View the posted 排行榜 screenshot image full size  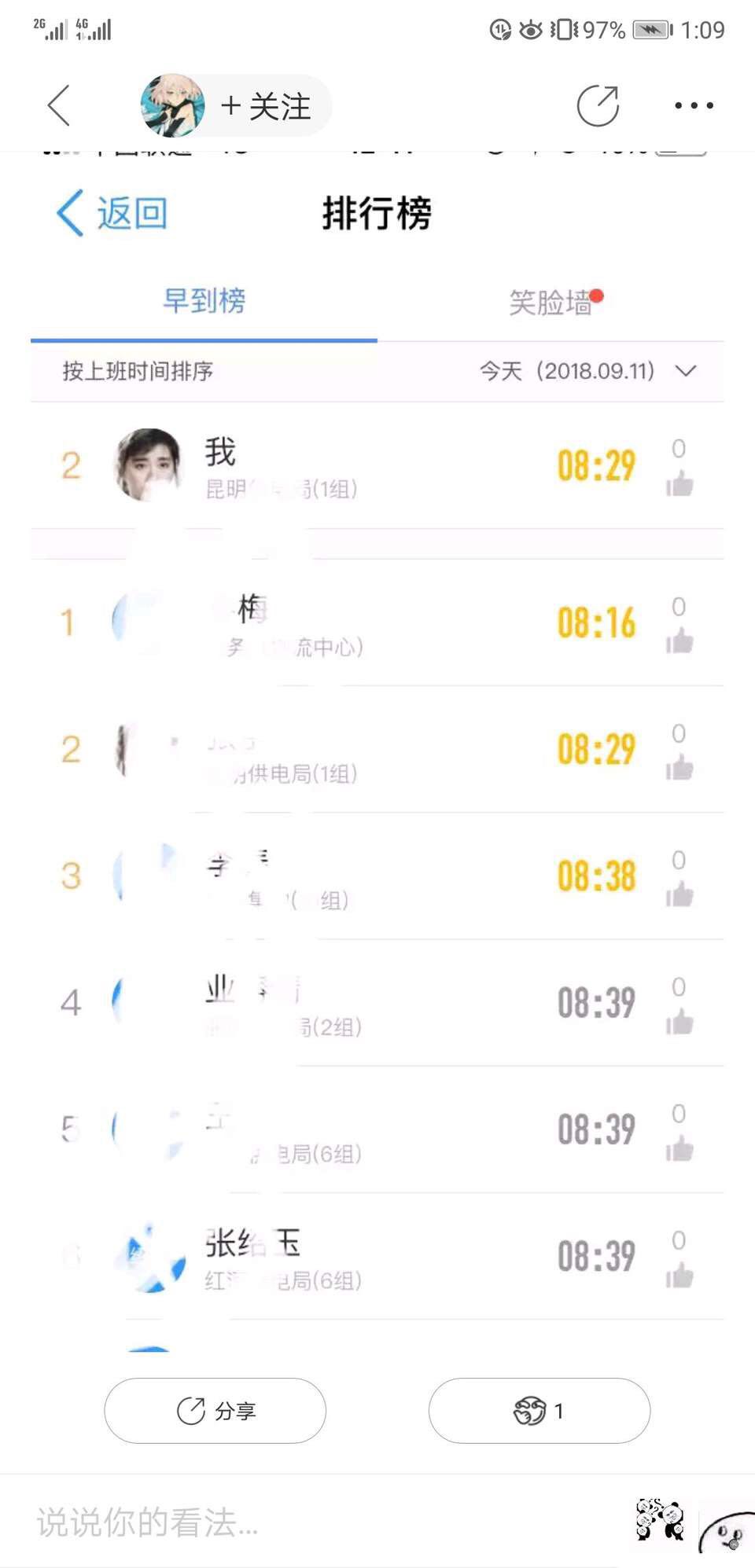coord(377,747)
